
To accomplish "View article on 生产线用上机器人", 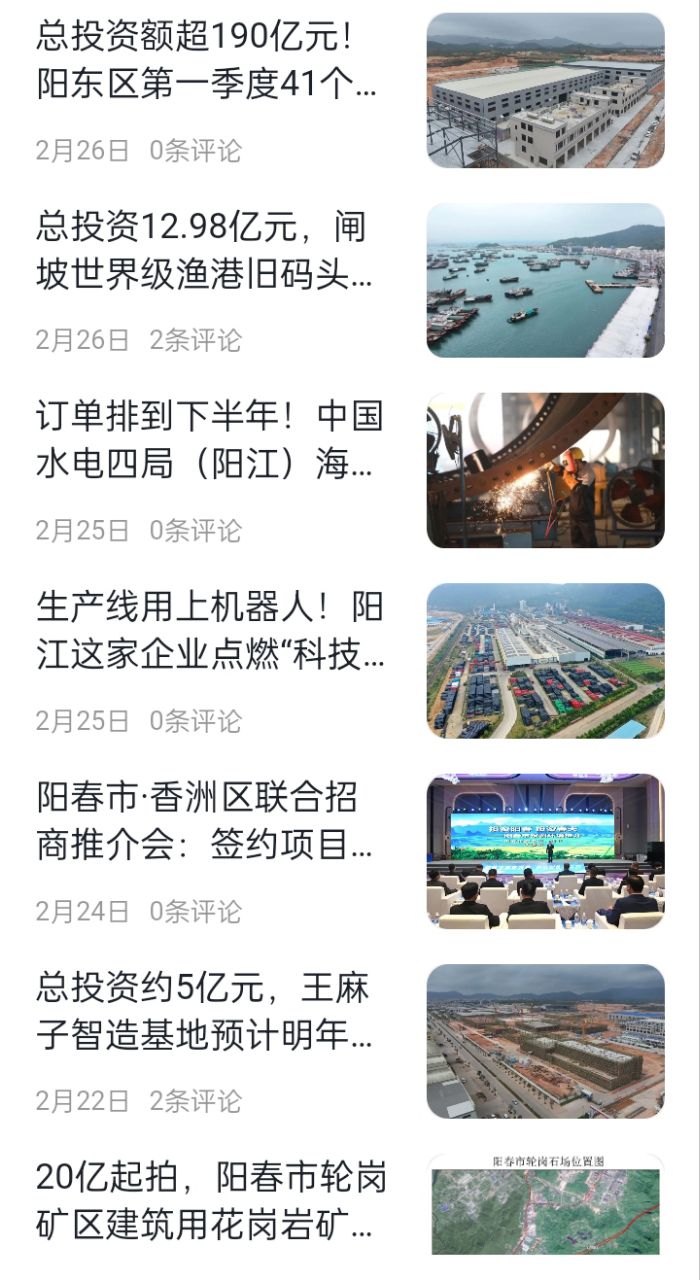I will (210, 631).
